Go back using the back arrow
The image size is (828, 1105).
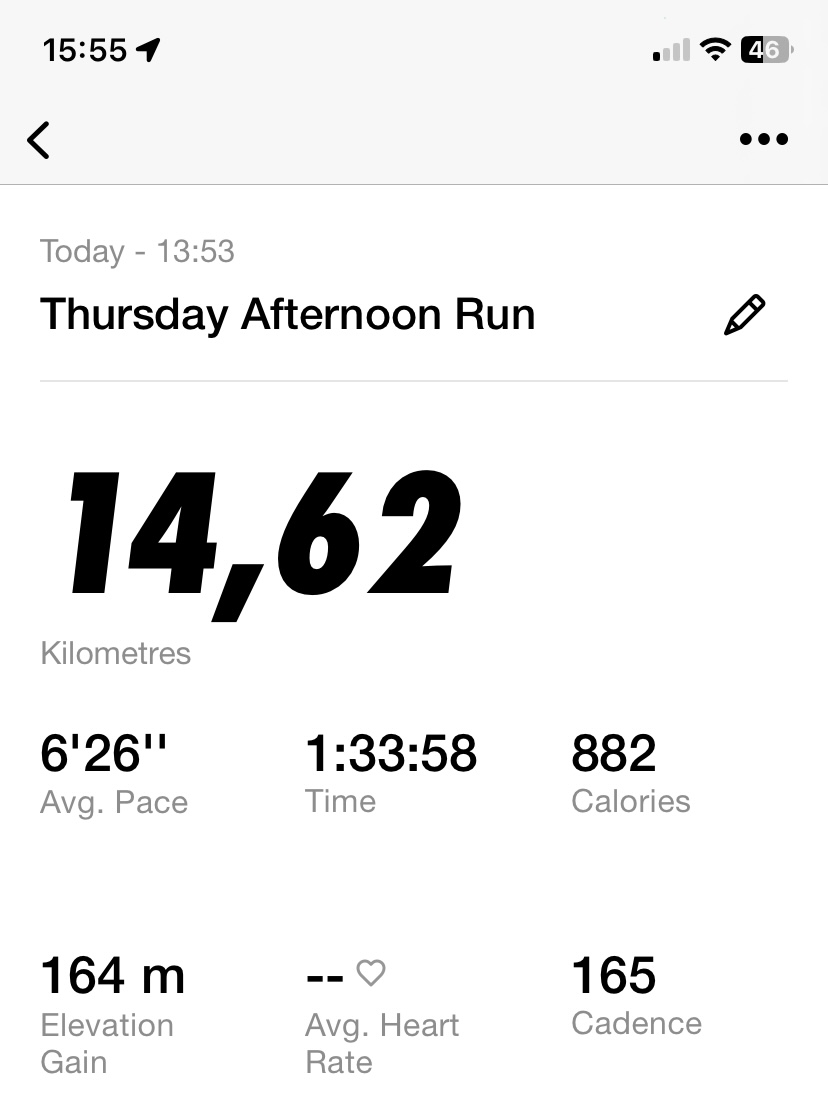[39, 140]
